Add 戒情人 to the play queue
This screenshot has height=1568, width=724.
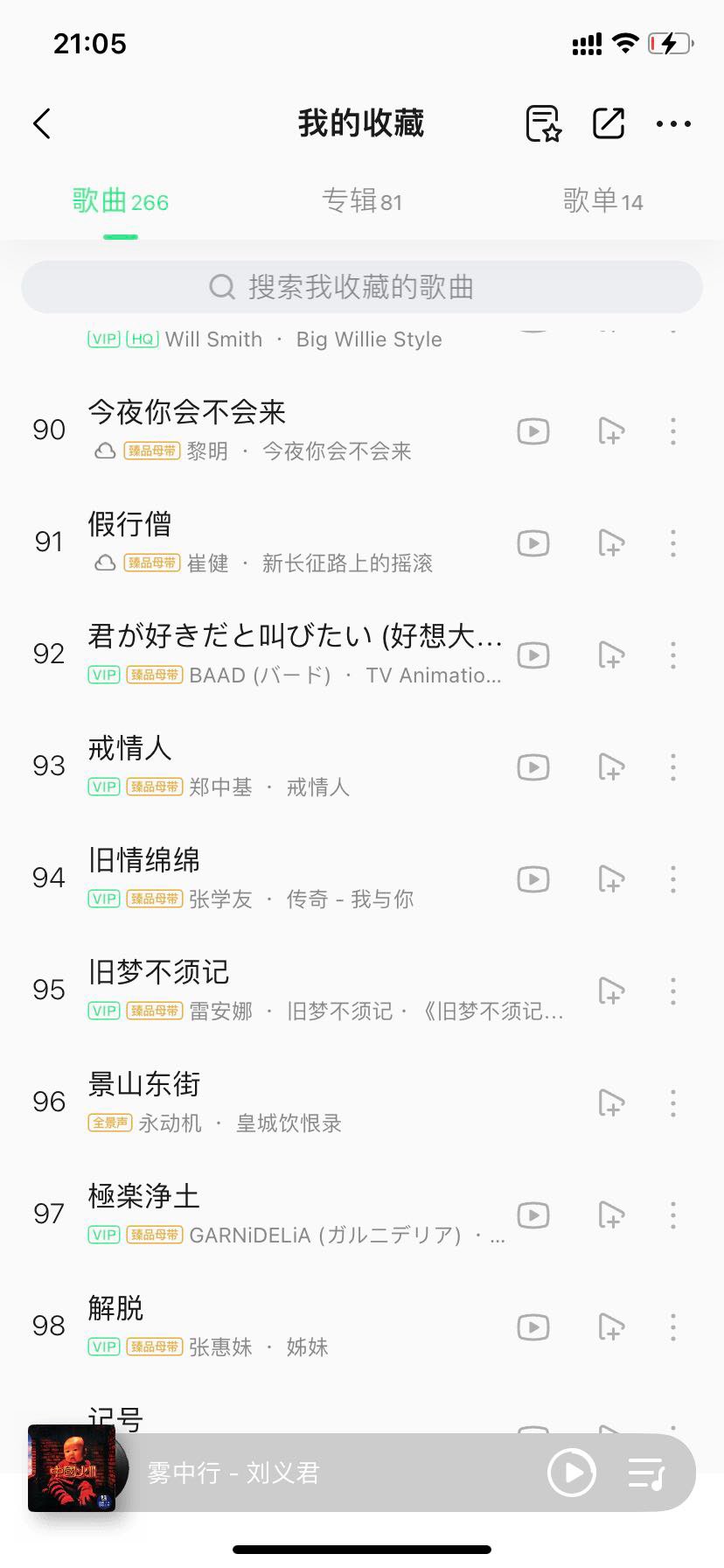click(x=611, y=767)
